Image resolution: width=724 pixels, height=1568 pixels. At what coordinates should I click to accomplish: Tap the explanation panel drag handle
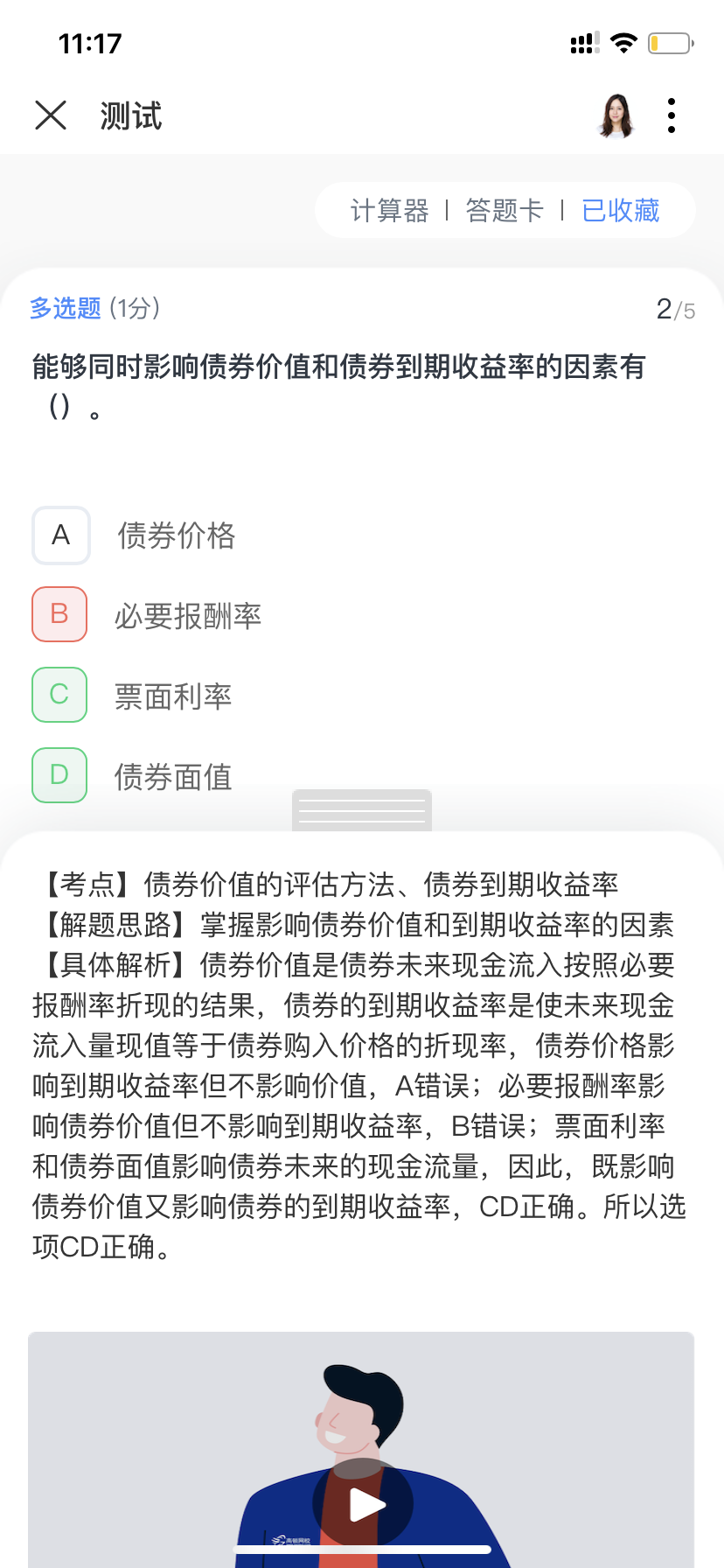coord(361,811)
